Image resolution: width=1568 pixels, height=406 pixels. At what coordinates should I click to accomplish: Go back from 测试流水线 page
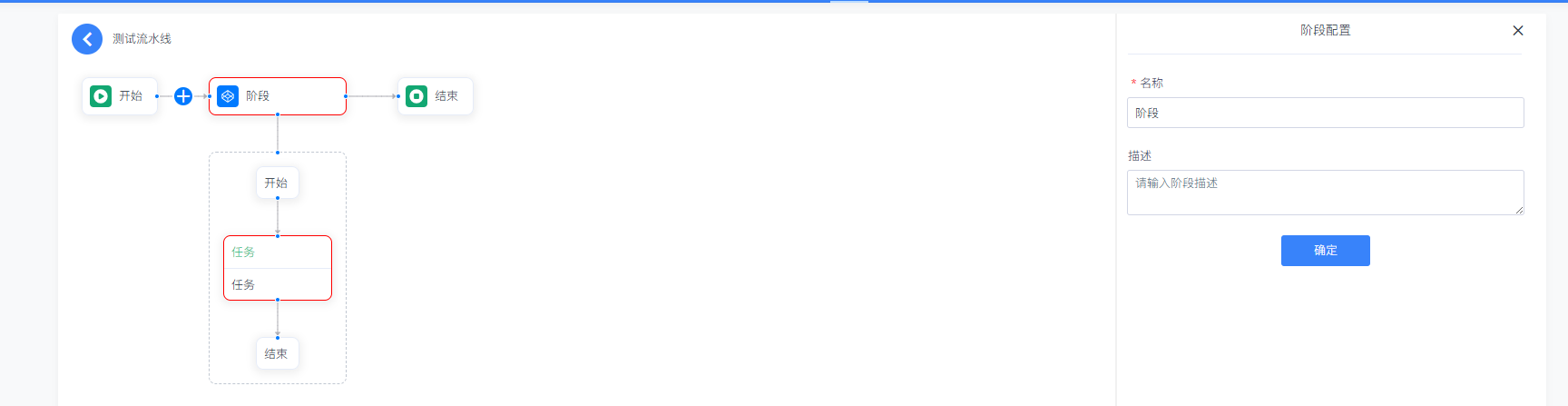[x=87, y=39]
